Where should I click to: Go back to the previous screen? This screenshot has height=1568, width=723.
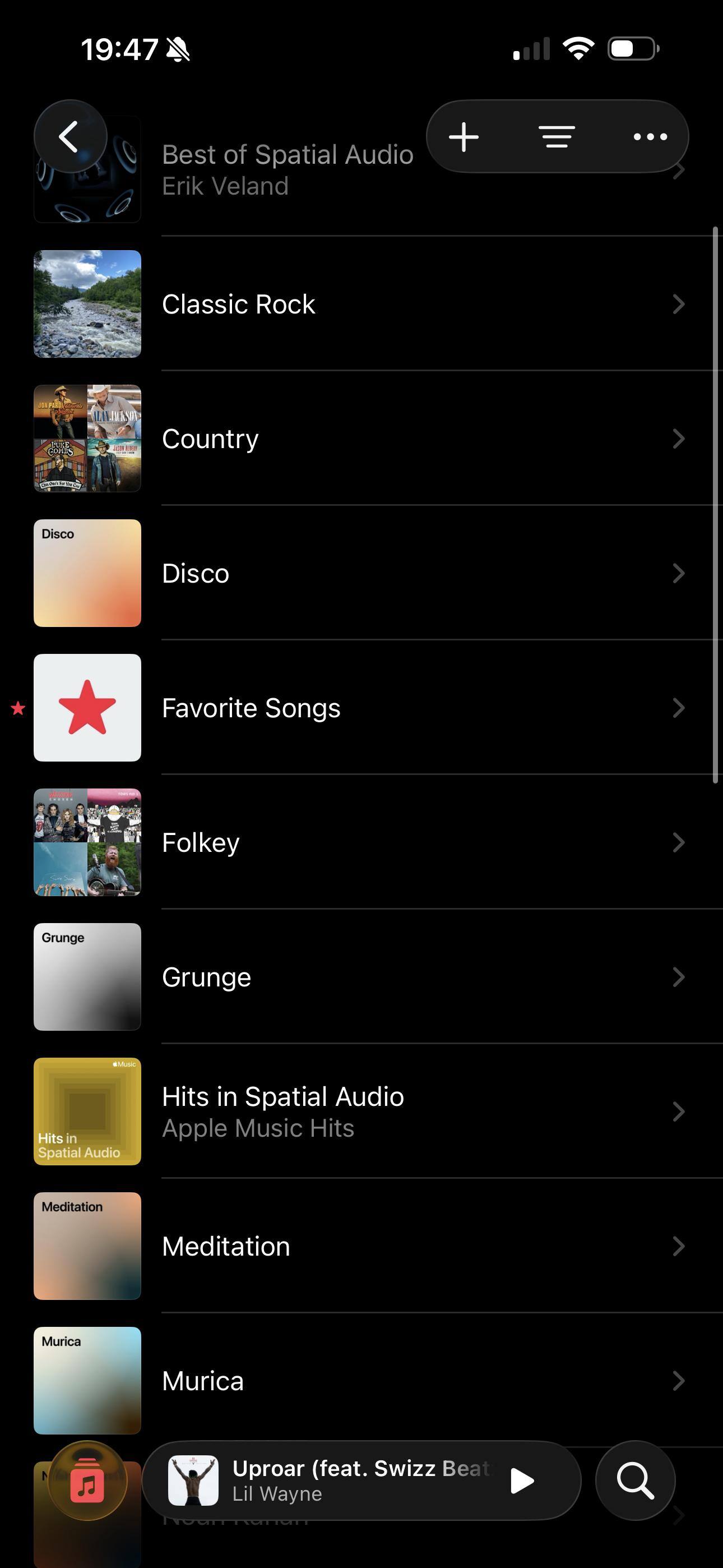click(70, 136)
